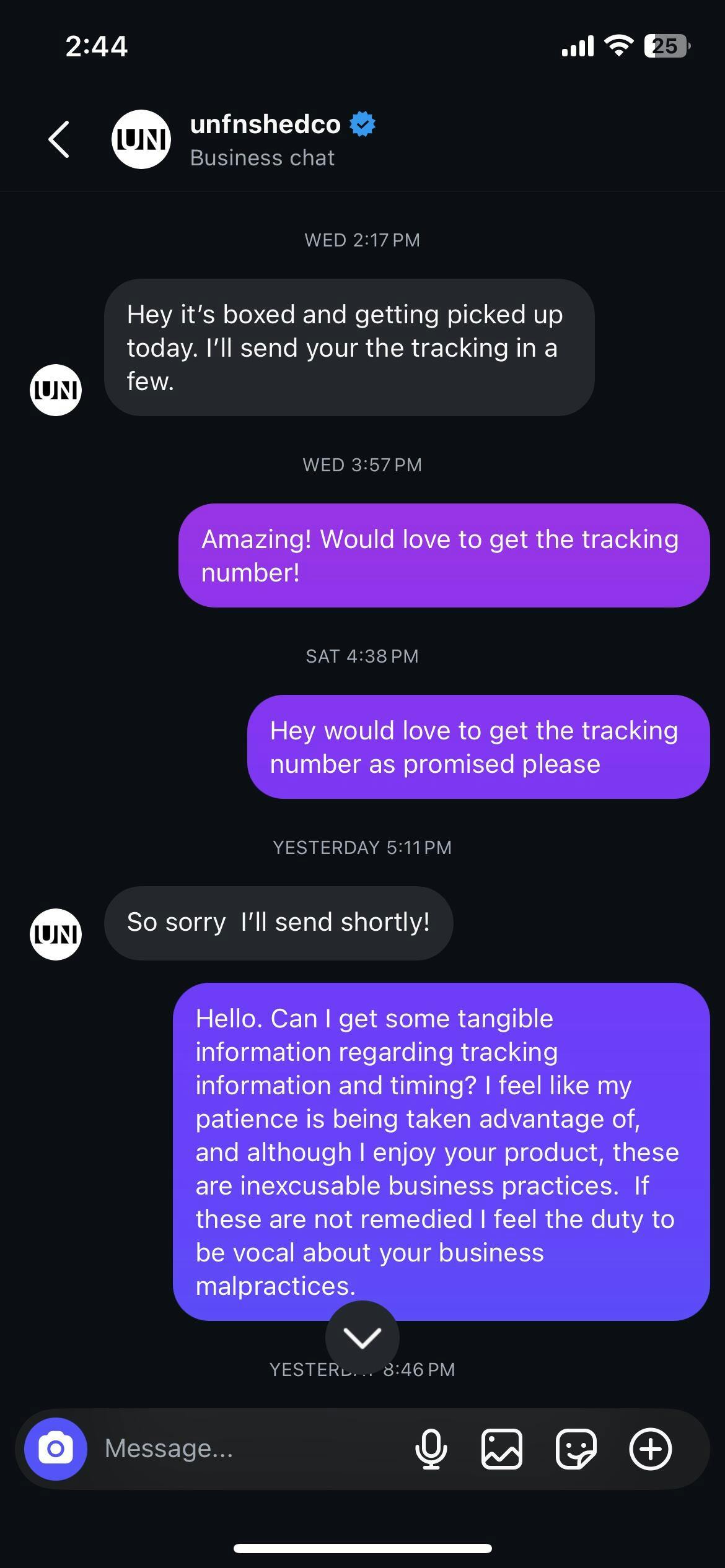
Task: Open more options with the plus icon
Action: pos(651,1449)
